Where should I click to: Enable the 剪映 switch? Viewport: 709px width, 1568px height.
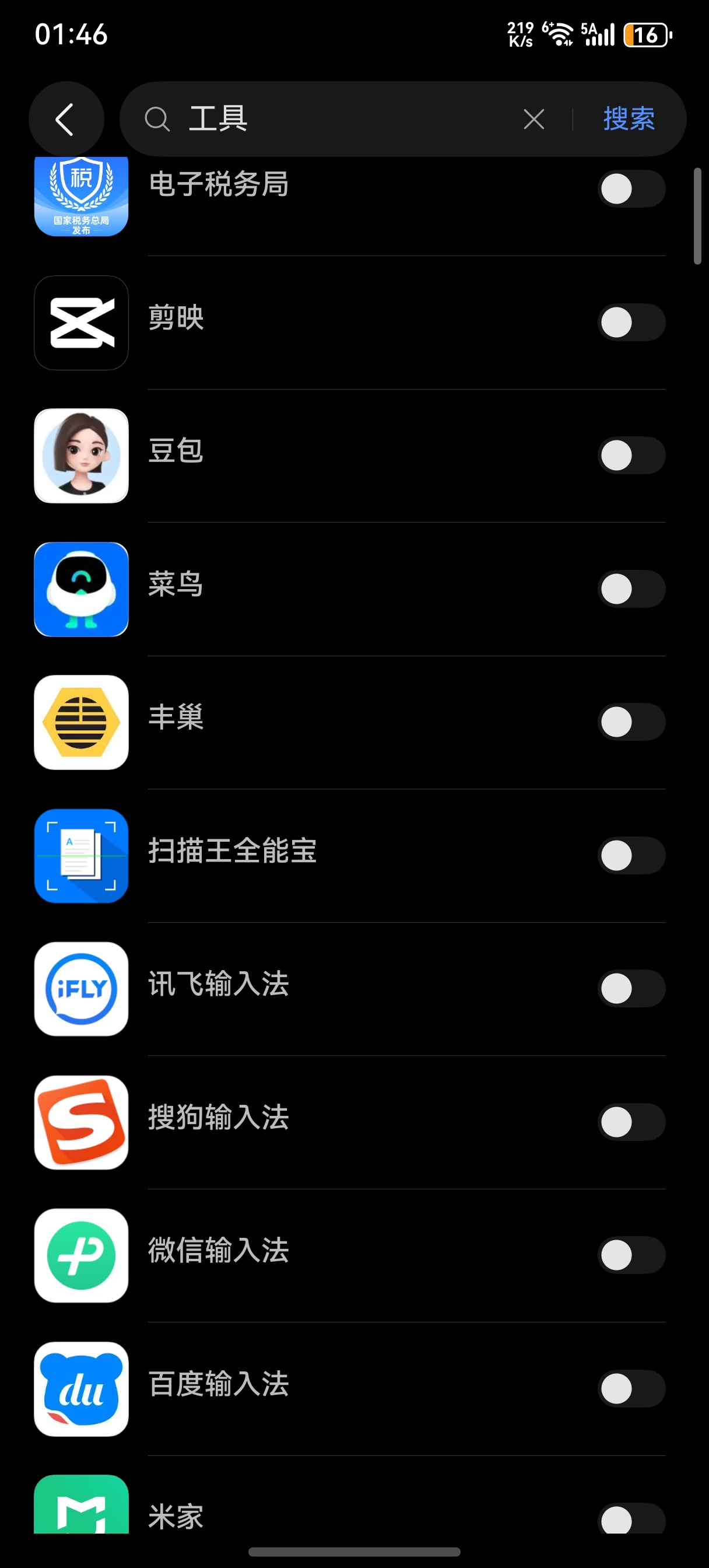point(631,322)
